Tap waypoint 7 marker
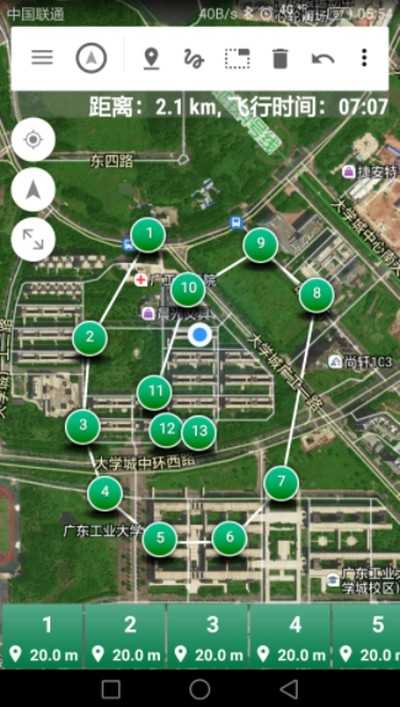Screen dimensions: 400x707 tap(281, 483)
